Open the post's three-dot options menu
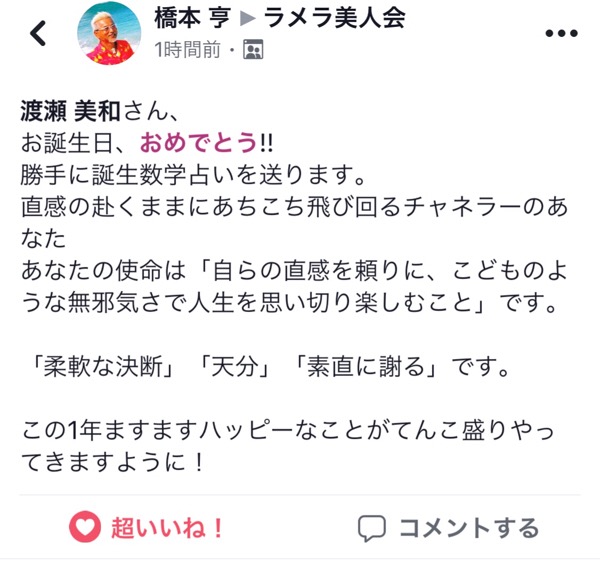The height and width of the screenshot is (571, 600). tap(561, 34)
